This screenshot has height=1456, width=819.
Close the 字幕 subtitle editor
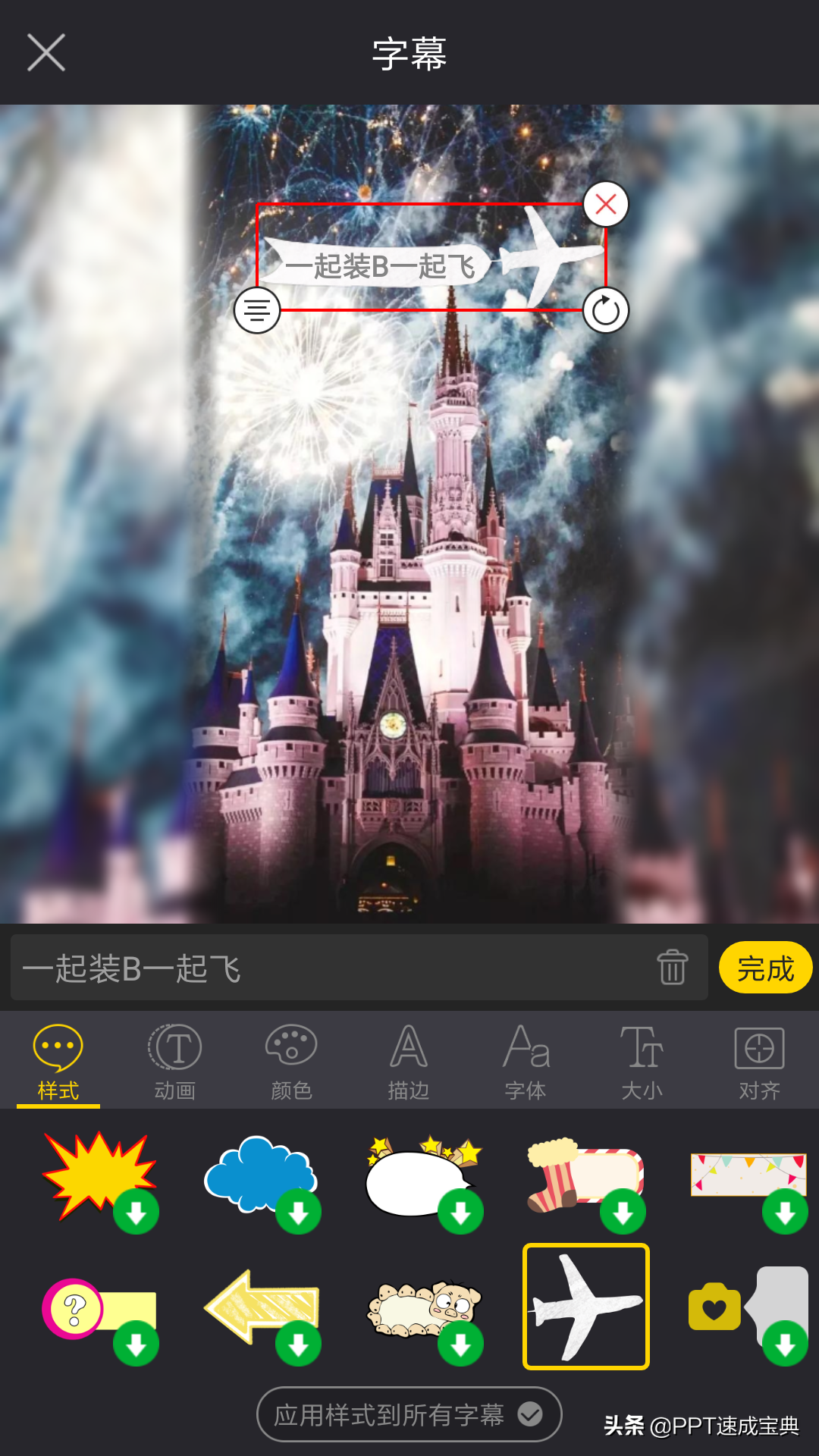(46, 53)
